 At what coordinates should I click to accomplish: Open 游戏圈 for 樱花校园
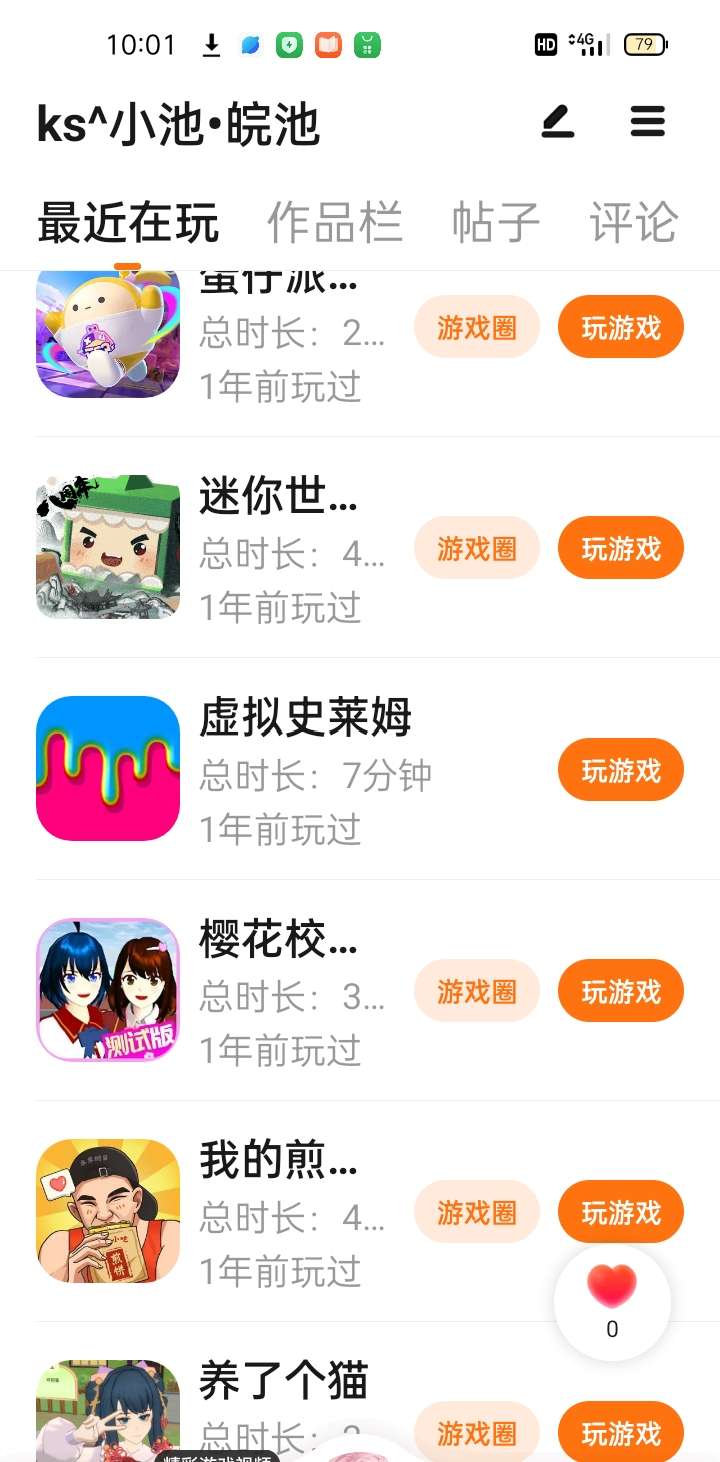tap(477, 991)
